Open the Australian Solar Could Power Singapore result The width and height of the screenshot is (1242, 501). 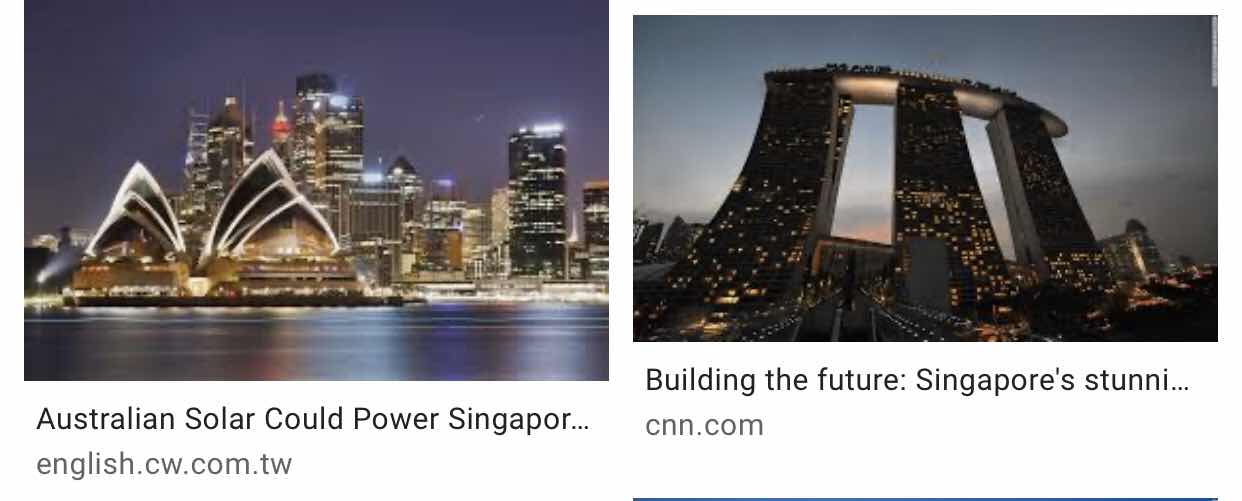[312, 419]
